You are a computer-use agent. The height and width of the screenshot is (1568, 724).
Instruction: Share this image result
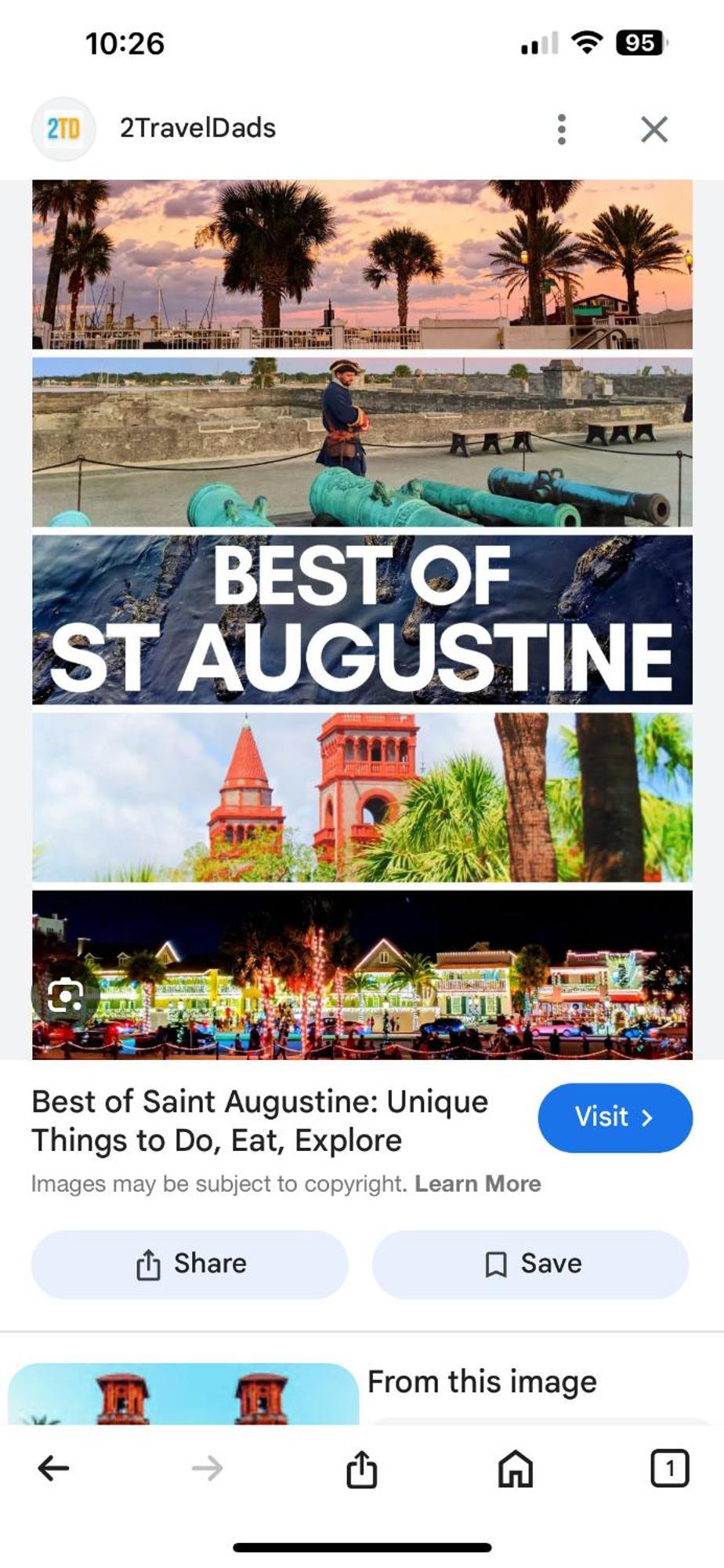[190, 1264]
